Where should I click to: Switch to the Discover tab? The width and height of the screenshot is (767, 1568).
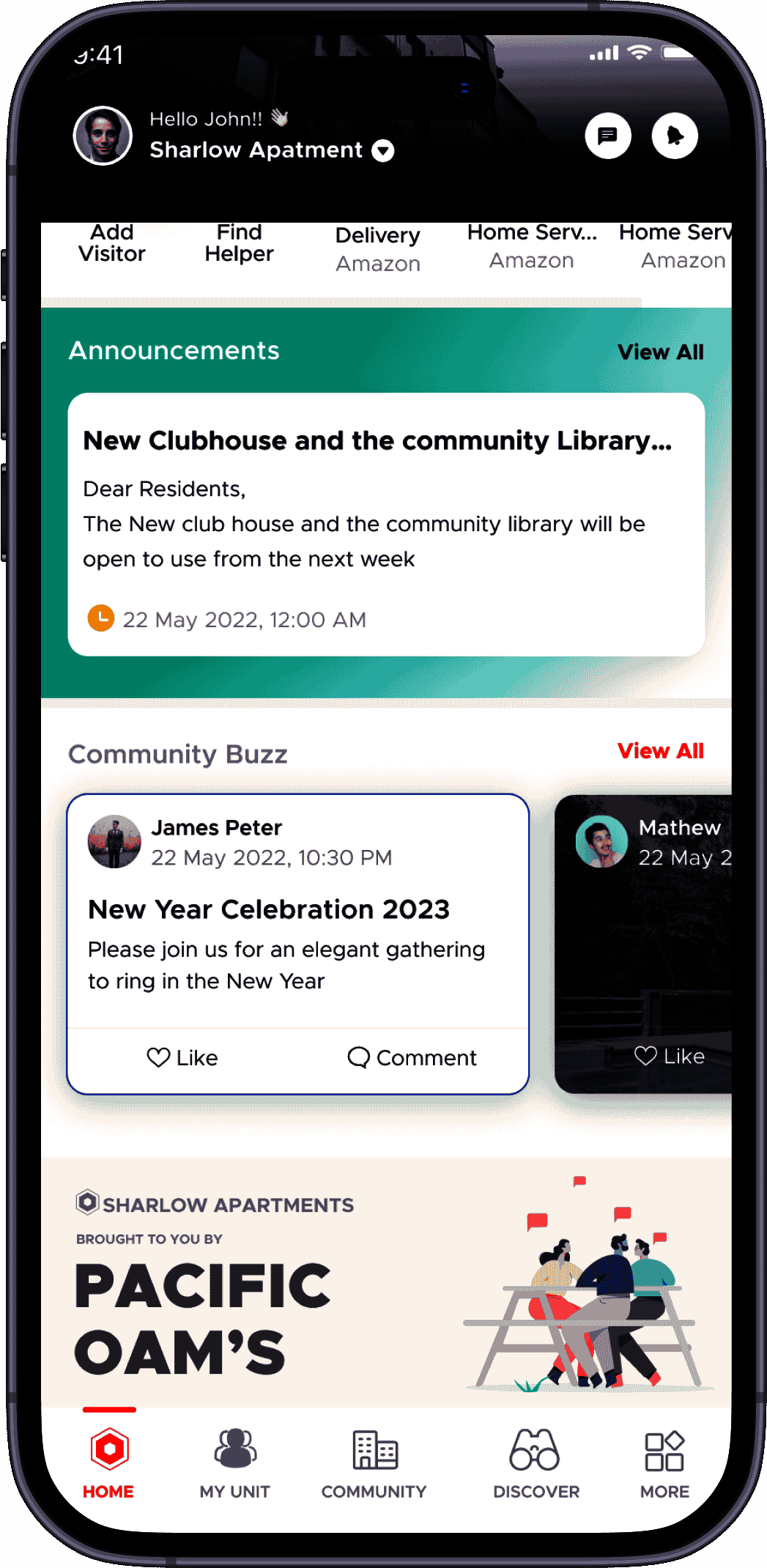(536, 1462)
